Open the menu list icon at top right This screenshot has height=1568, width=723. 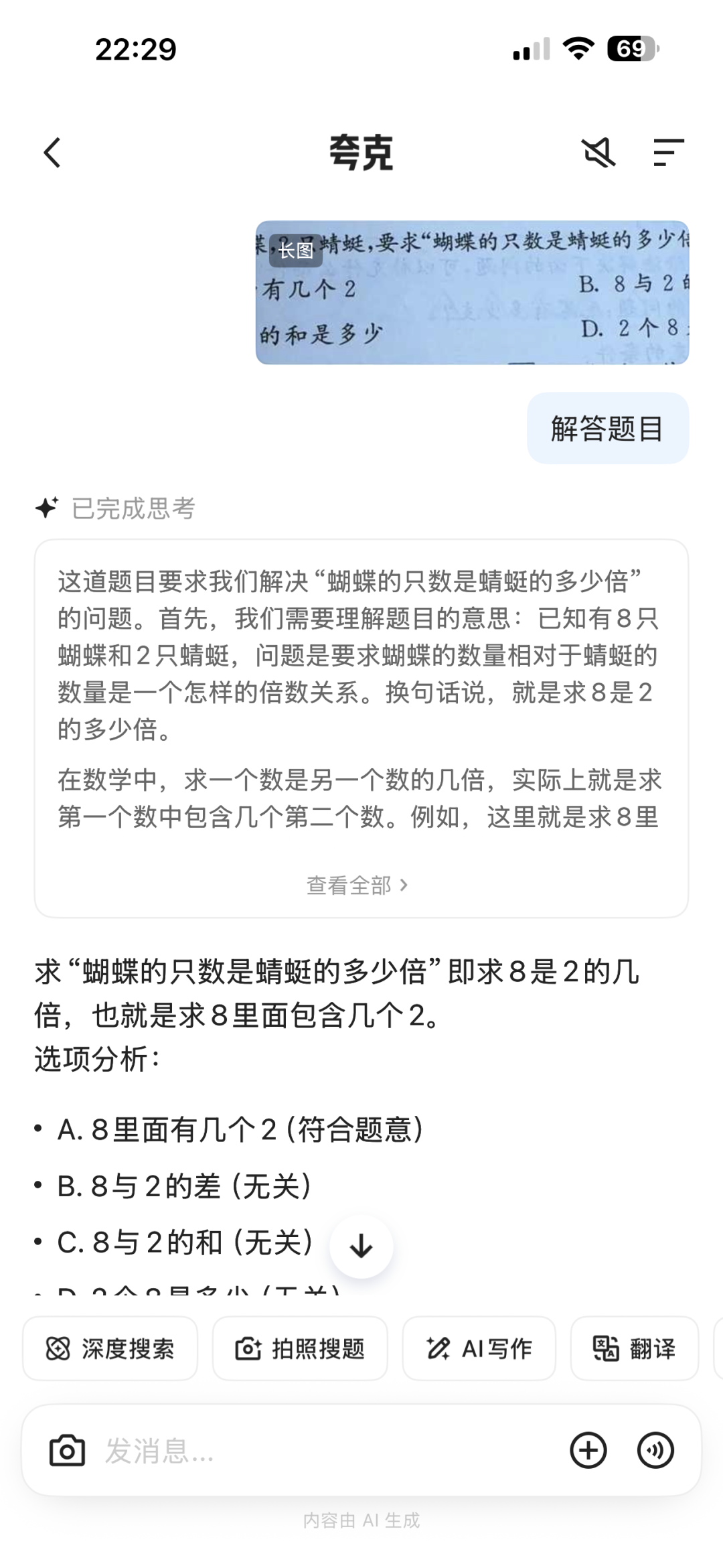(x=668, y=153)
